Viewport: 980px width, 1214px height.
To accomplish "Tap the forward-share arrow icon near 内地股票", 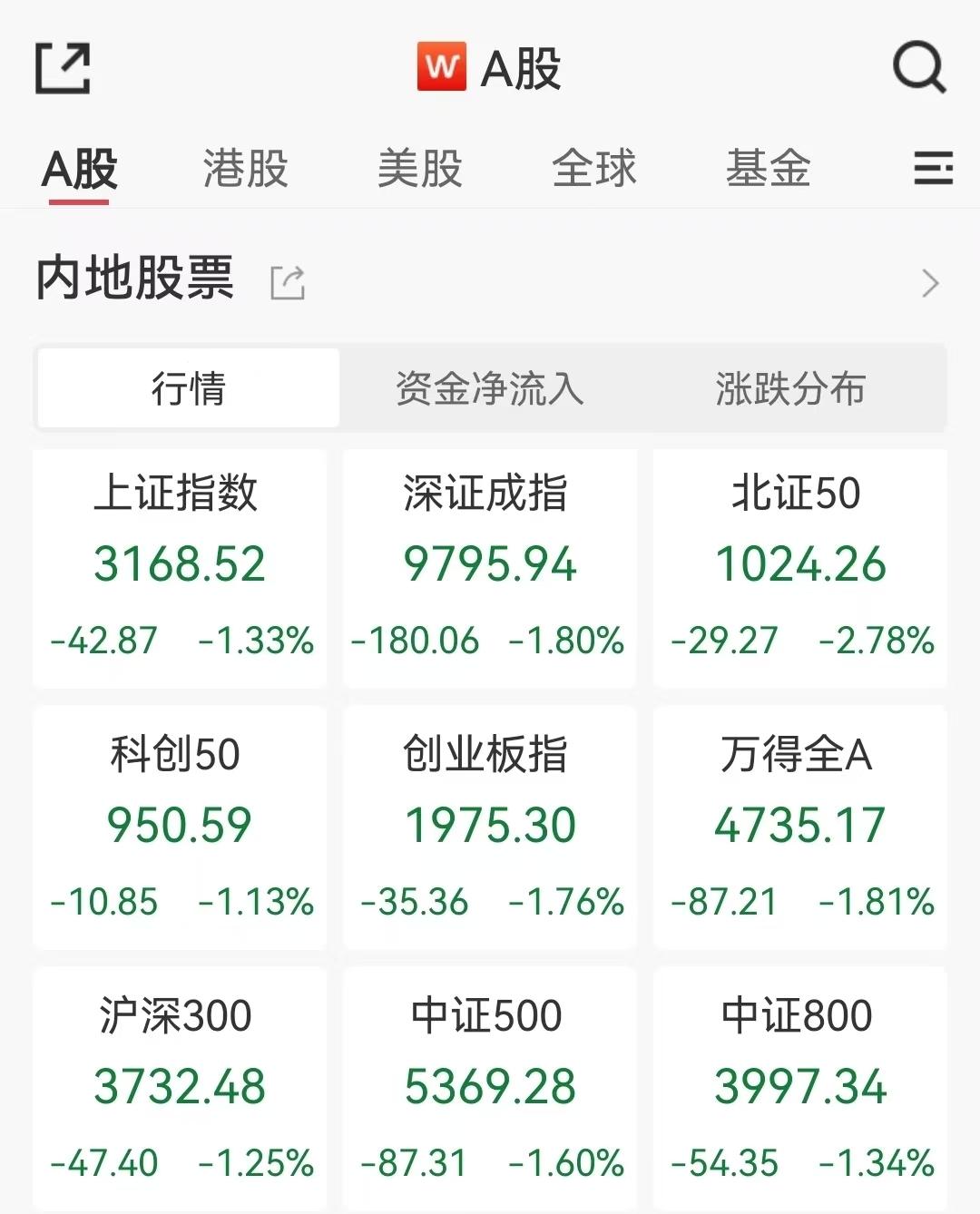I will (285, 282).
